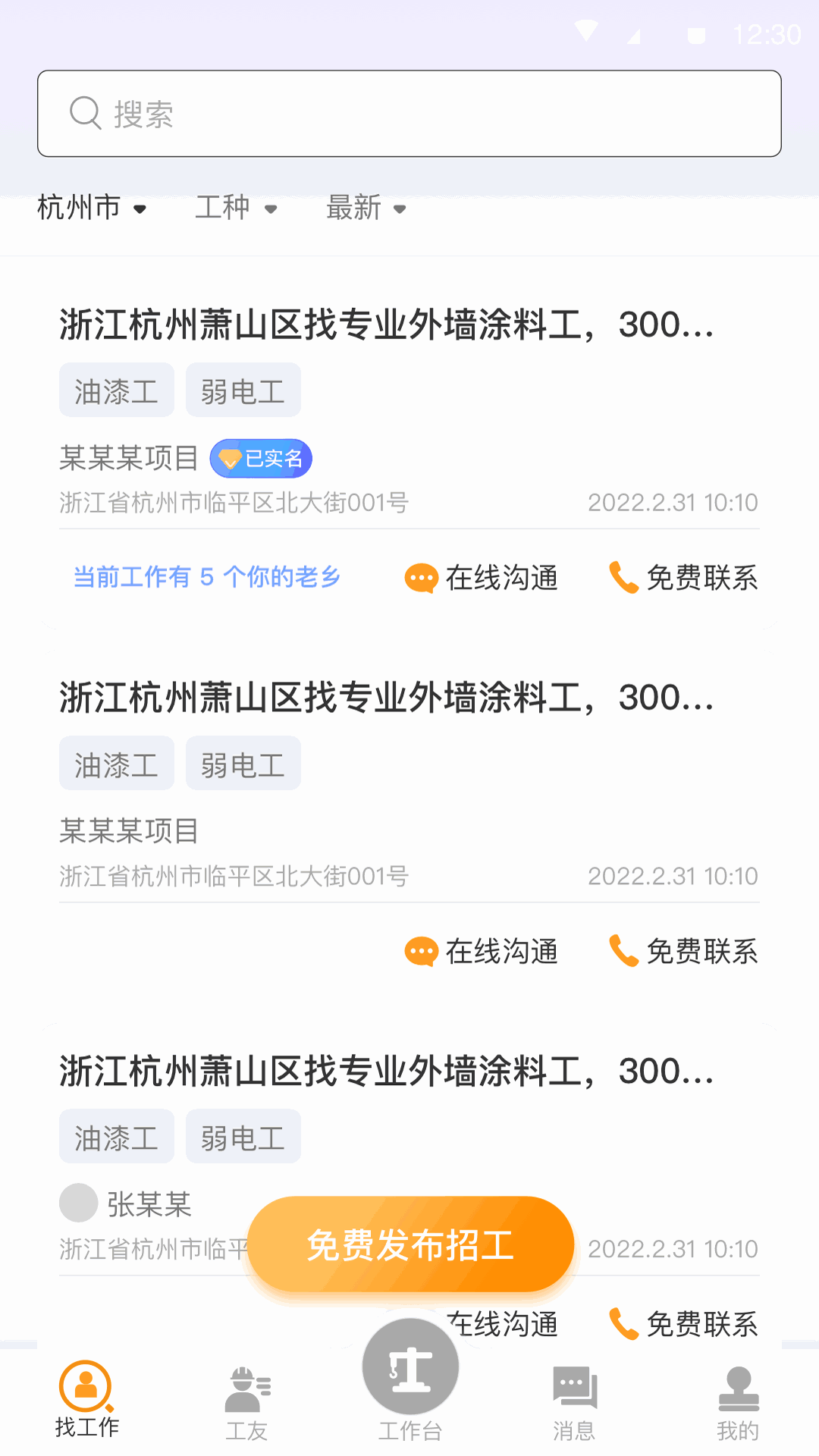Tap 在线沟通 on the 已实名 job card

tap(482, 578)
